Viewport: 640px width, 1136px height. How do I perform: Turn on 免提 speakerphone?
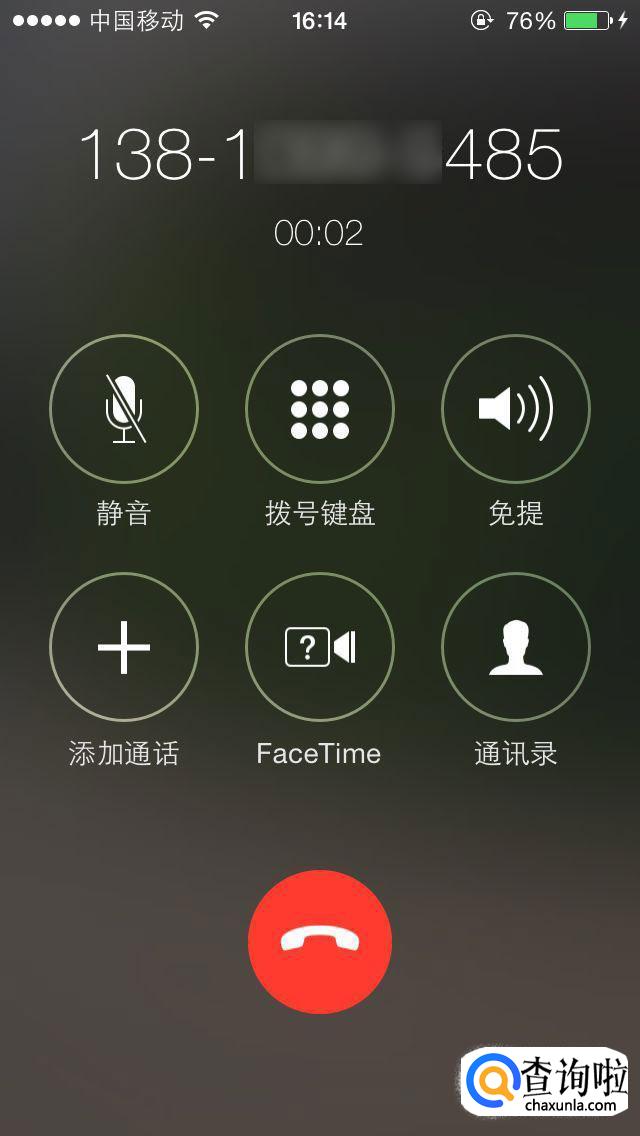coord(516,409)
